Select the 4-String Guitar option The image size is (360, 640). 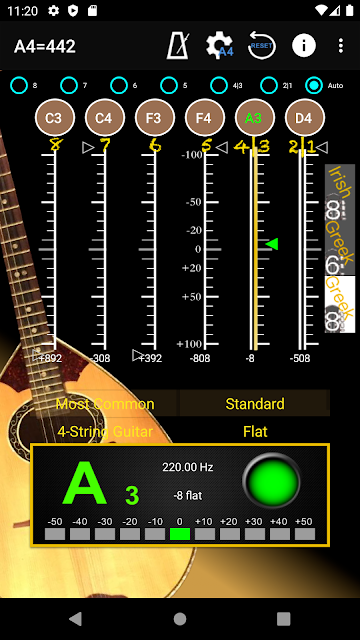pyautogui.click(x=105, y=431)
